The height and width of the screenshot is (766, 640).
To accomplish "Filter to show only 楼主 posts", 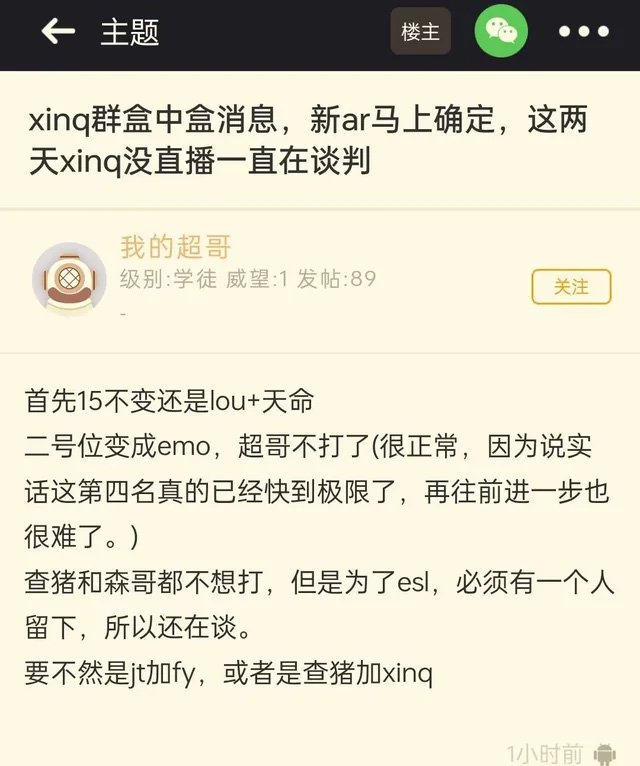I will coord(420,31).
